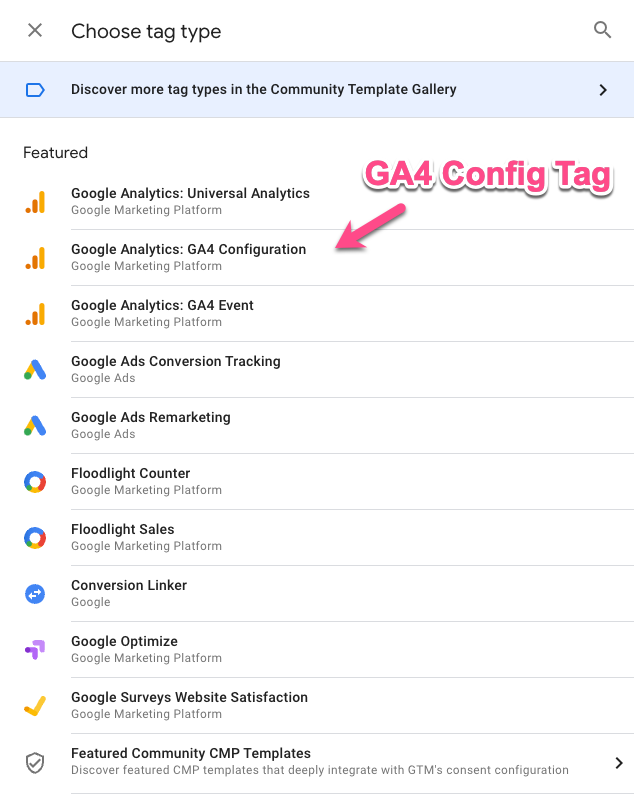The width and height of the screenshot is (634, 808).
Task: Choose the Conversion Linker tag
Action: coord(128,593)
